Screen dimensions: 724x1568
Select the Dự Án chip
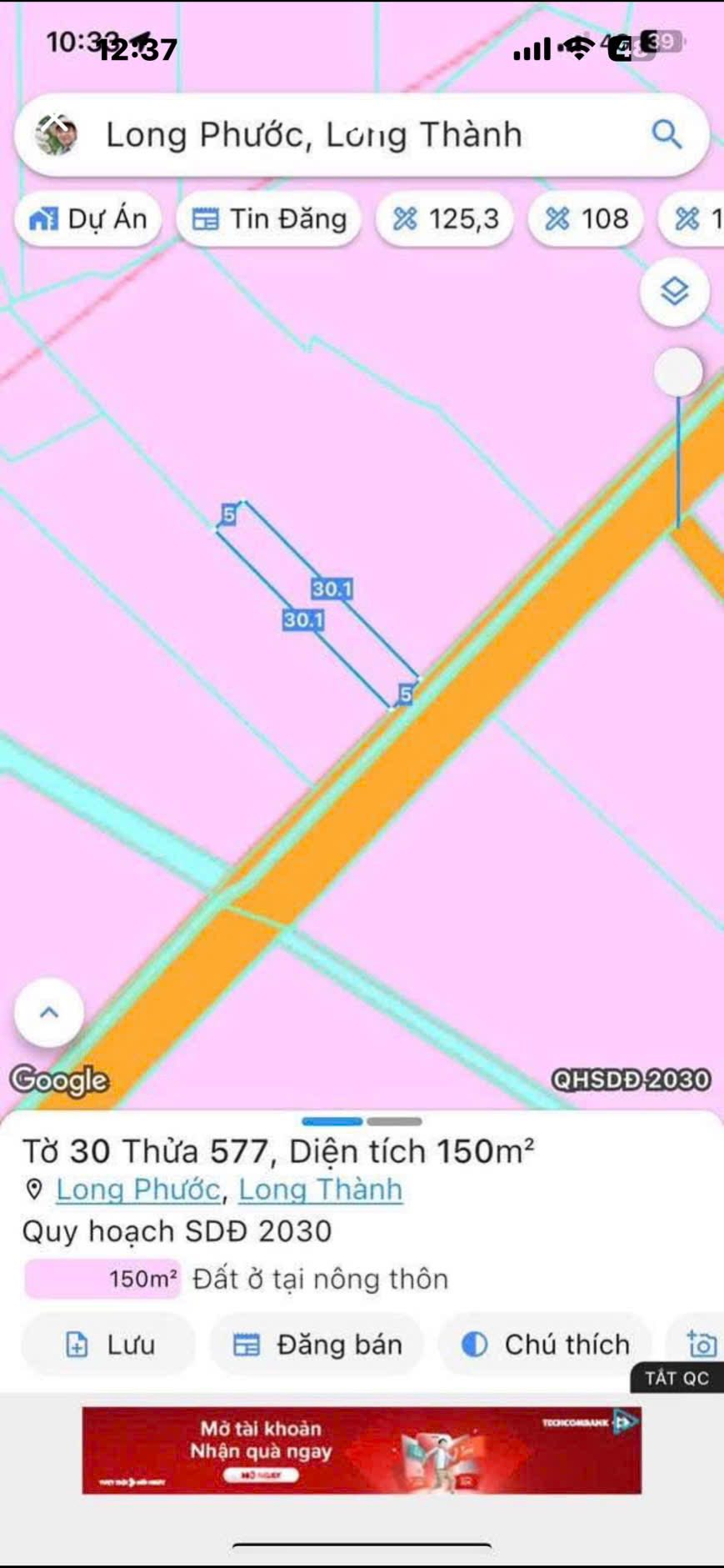coord(88,219)
